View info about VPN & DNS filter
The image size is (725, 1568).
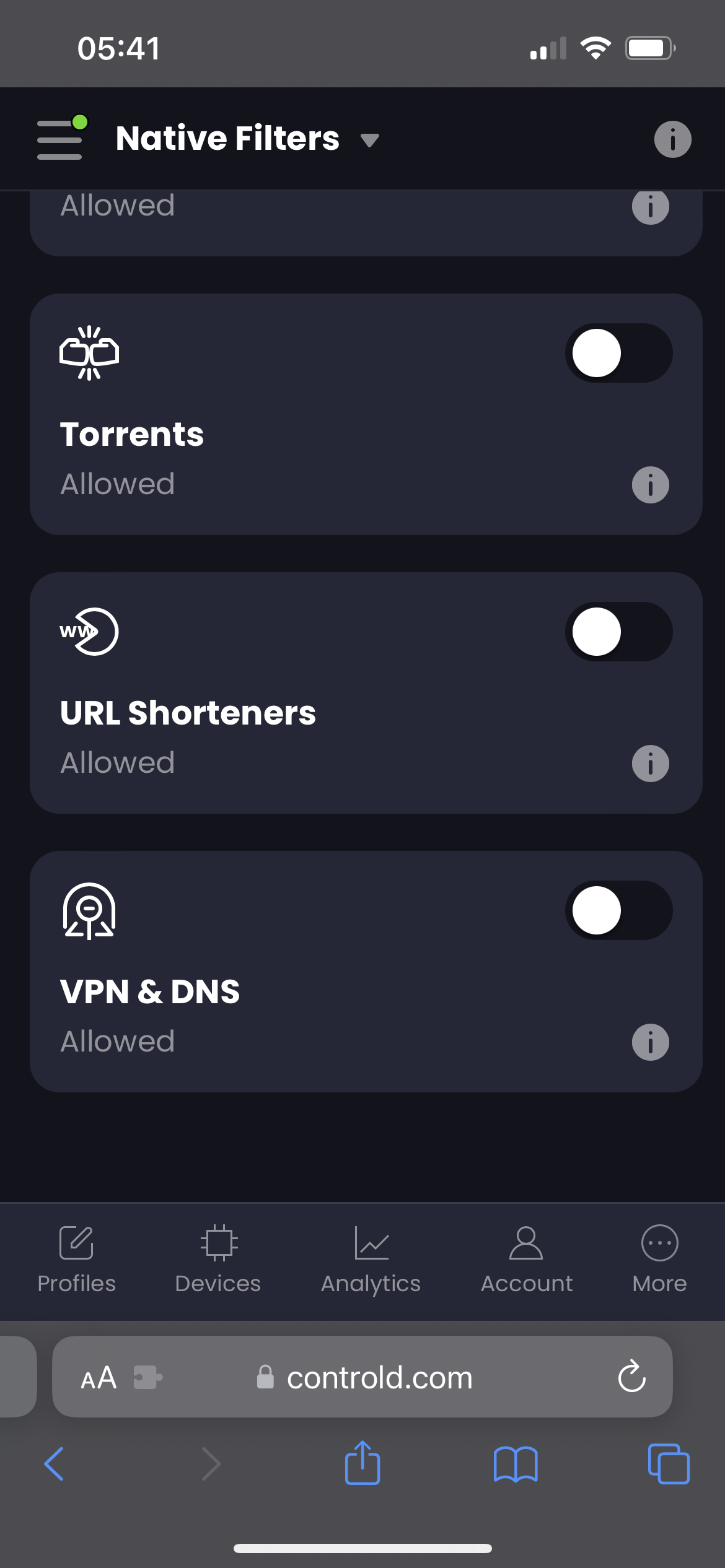tap(650, 1042)
